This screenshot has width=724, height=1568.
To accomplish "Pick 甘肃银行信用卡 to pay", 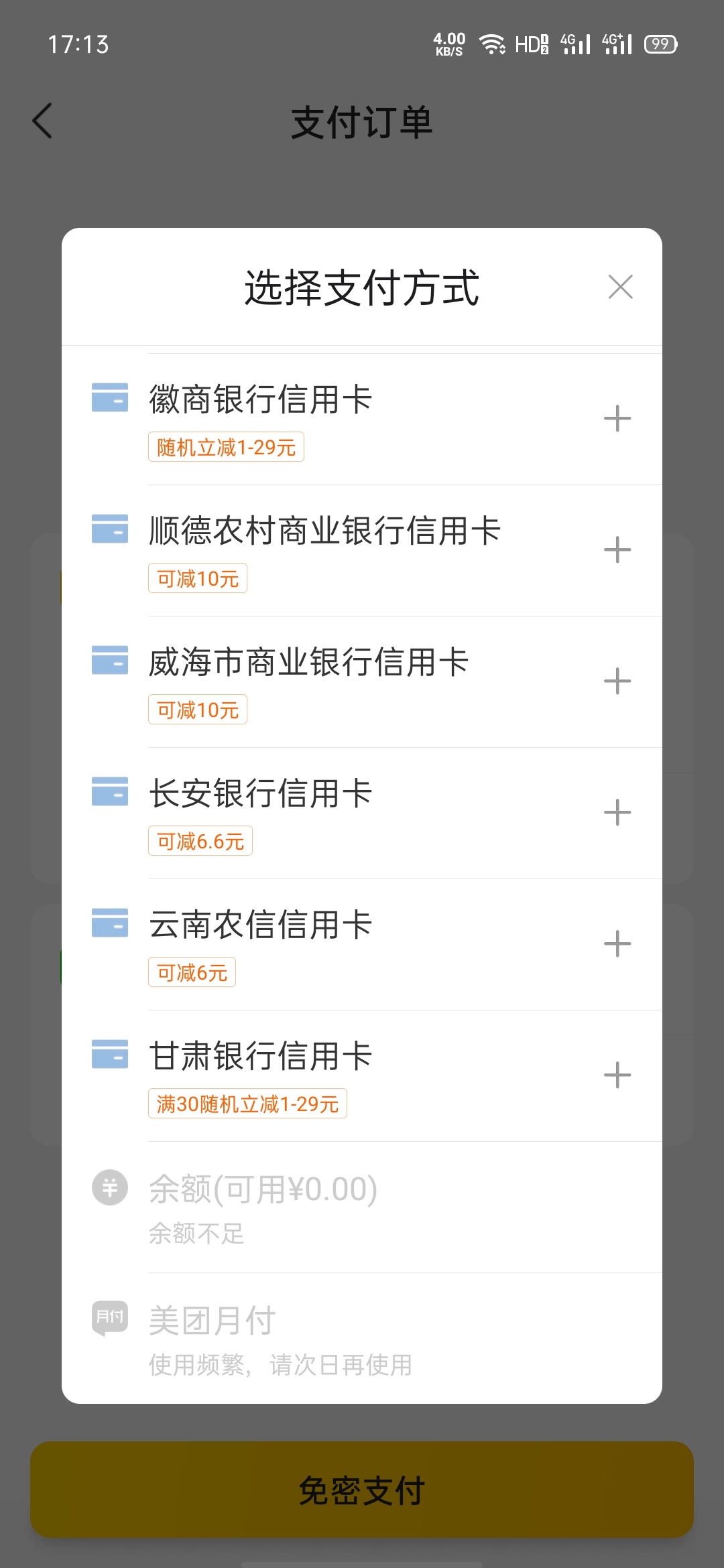I will click(362, 1076).
